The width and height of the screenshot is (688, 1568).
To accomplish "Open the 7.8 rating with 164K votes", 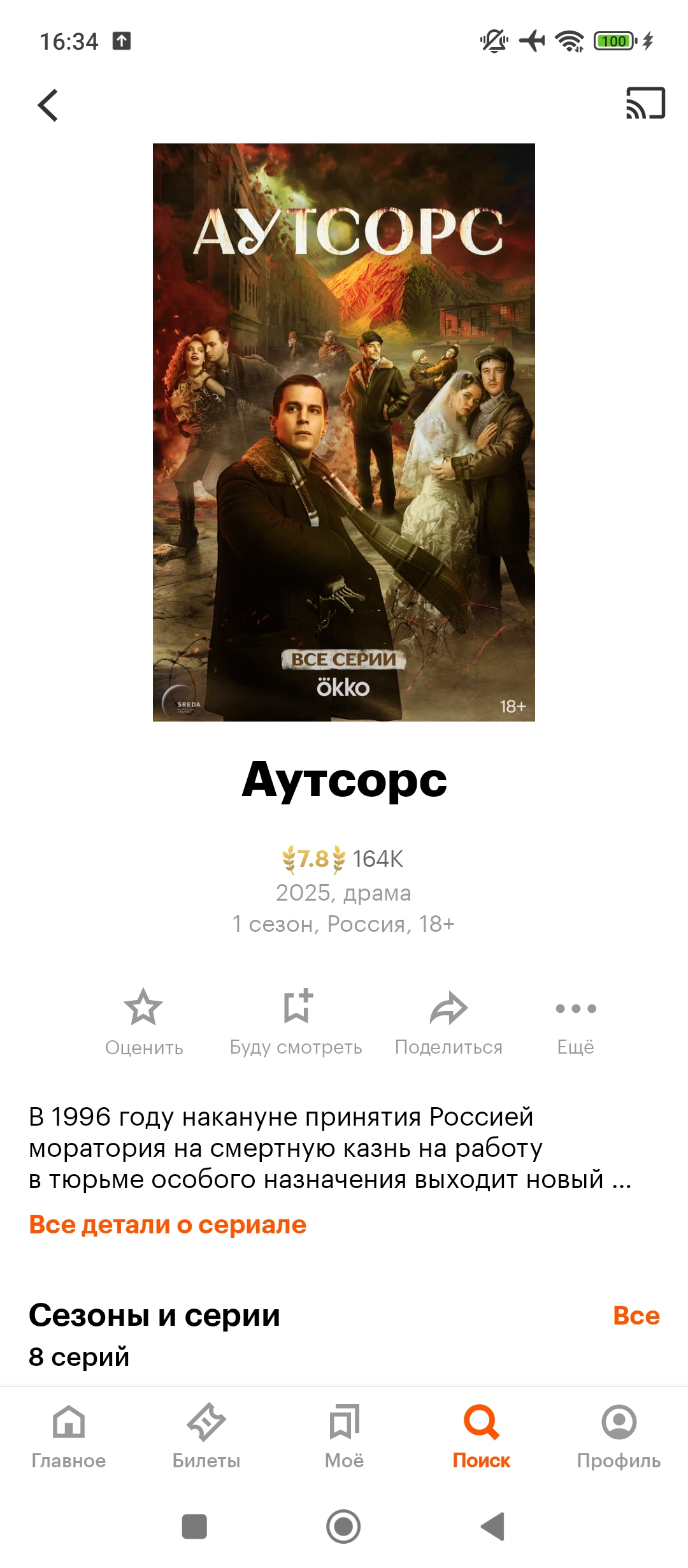I will click(x=343, y=859).
